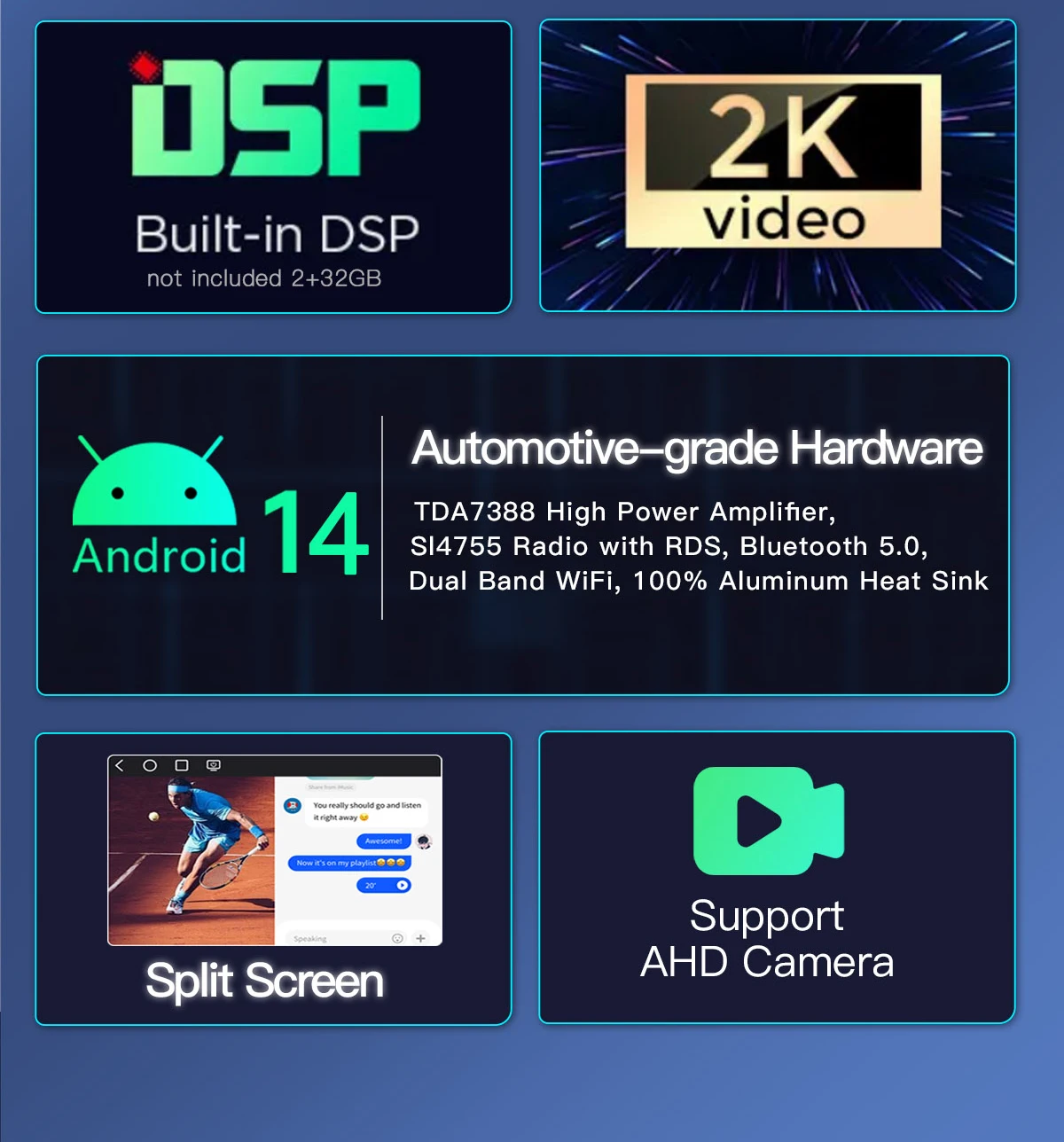
Task: Open the emoji picker beside Speaking field
Action: 397,937
